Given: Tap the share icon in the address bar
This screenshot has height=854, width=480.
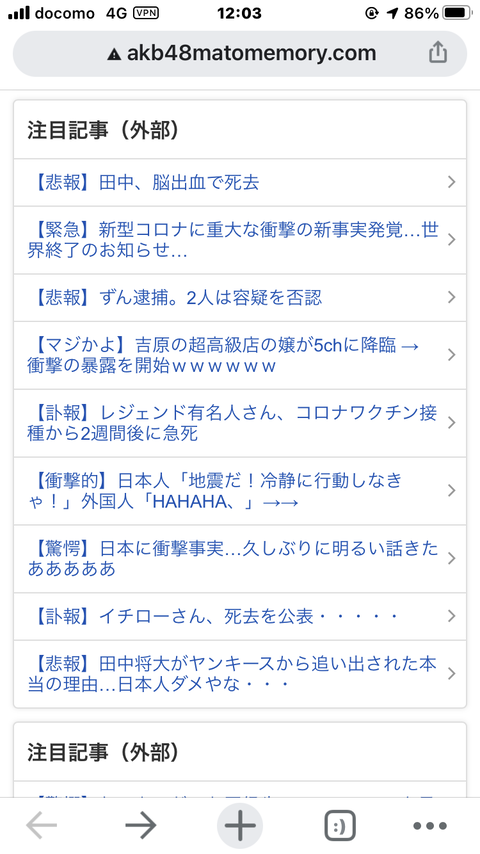Looking at the screenshot, I should point(438,53).
